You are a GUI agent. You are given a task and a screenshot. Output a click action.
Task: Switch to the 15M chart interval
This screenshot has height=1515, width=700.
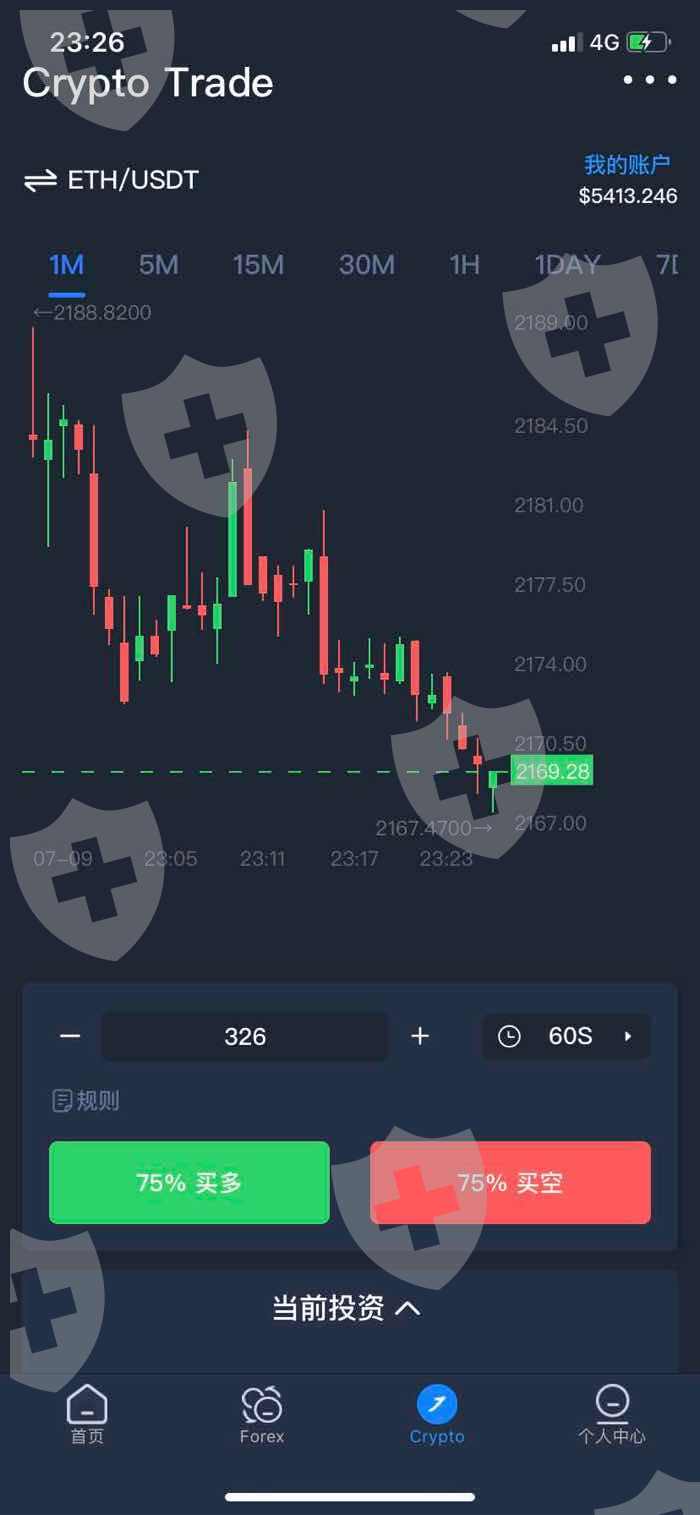coord(258,265)
